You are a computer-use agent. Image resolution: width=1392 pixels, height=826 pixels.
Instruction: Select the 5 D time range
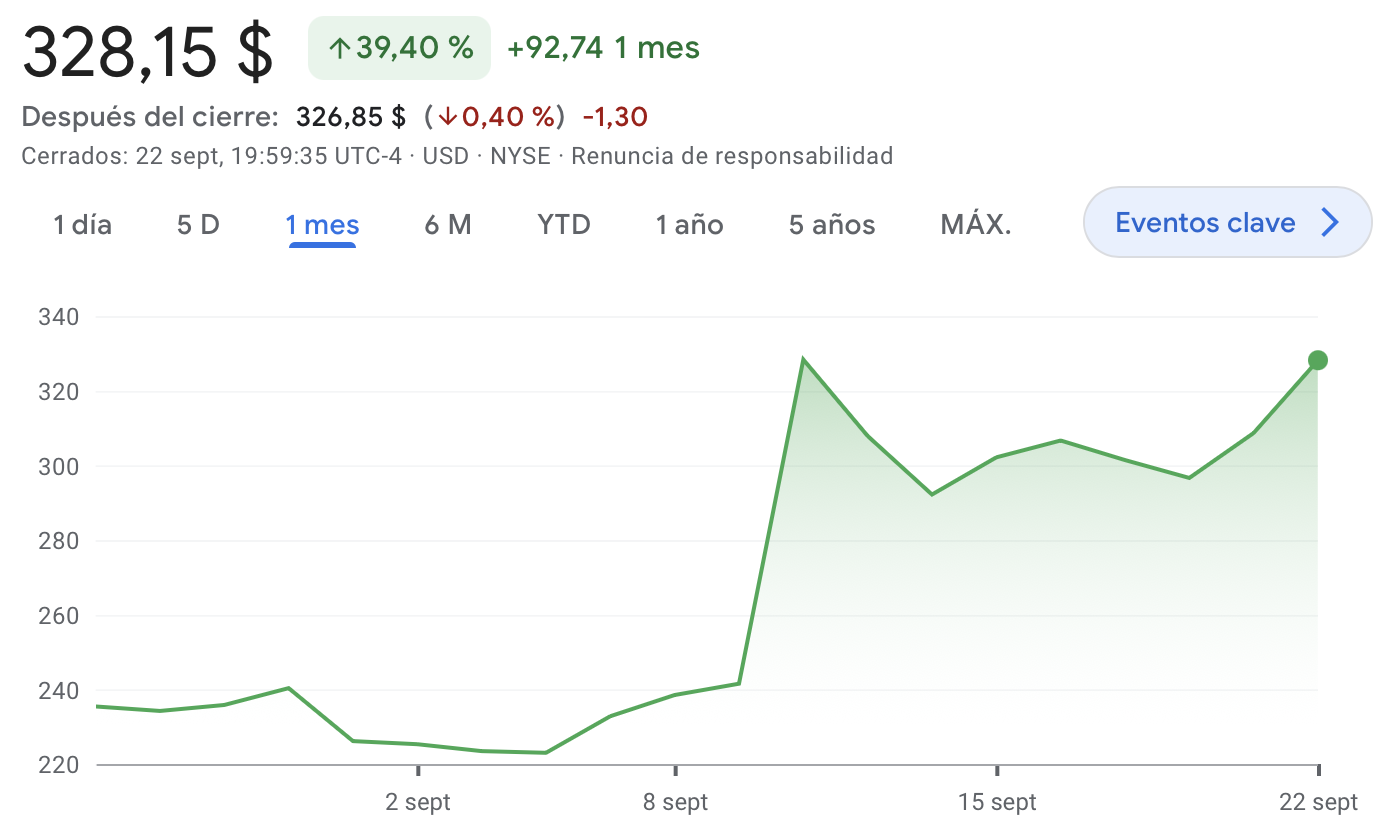[x=198, y=224]
